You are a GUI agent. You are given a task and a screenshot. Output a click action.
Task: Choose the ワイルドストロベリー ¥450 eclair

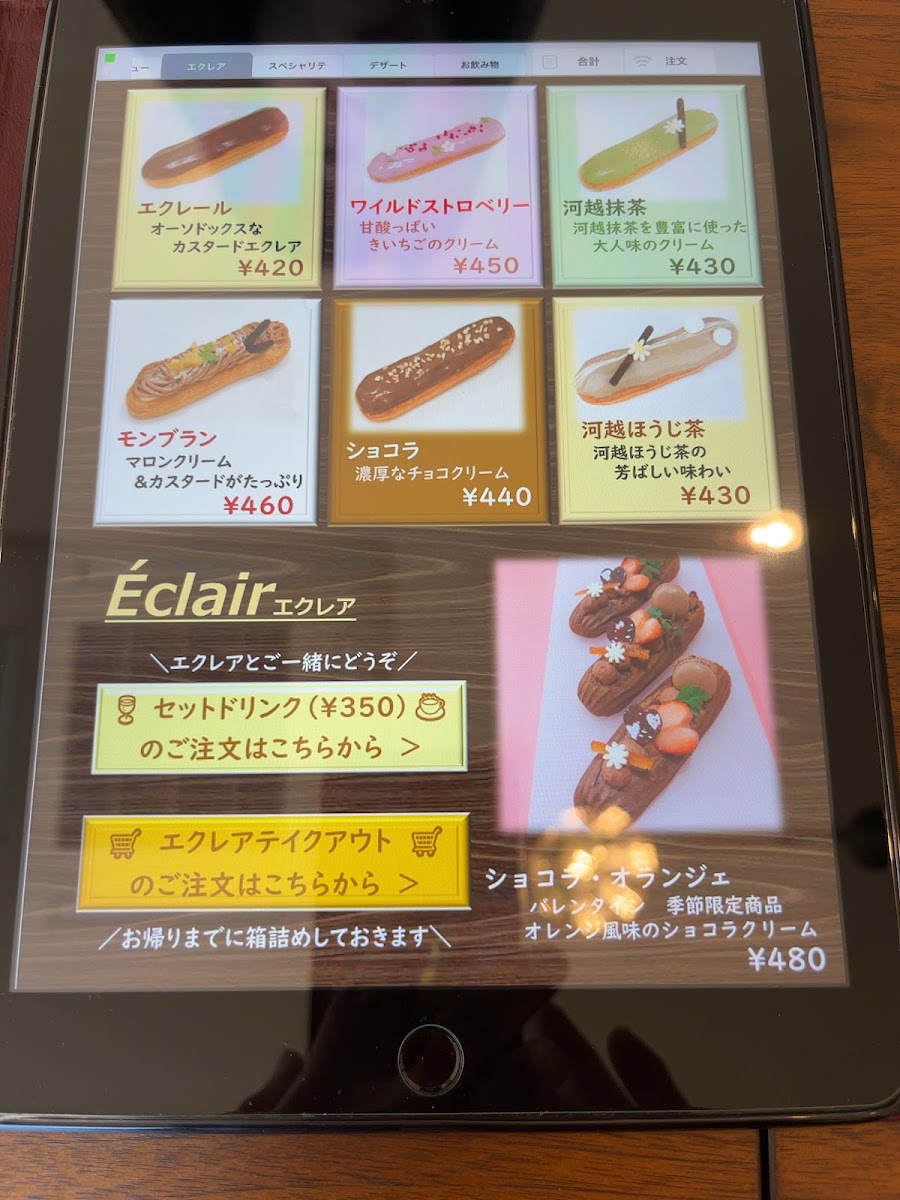click(438, 186)
